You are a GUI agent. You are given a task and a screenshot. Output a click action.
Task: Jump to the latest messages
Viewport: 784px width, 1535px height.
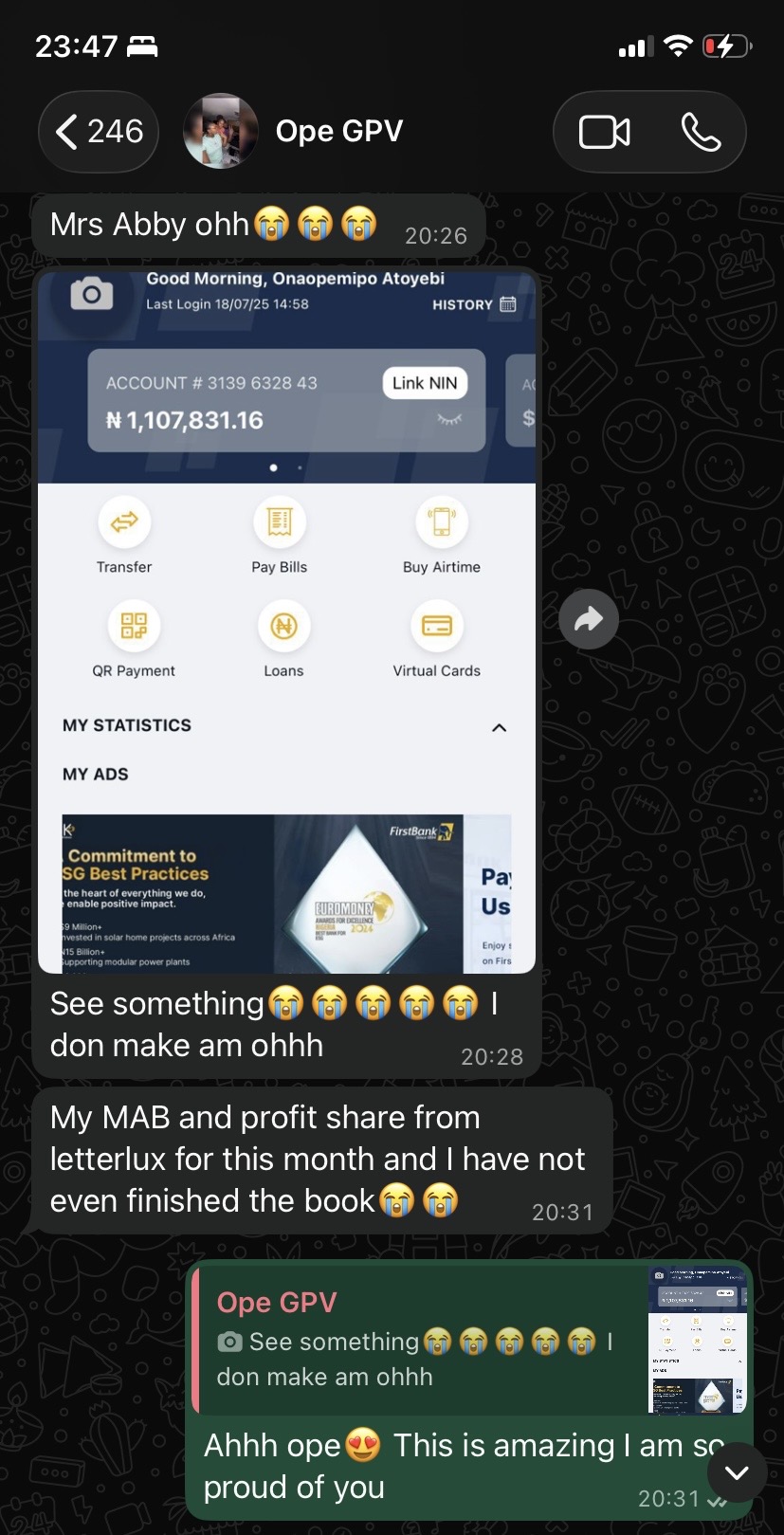(737, 1472)
